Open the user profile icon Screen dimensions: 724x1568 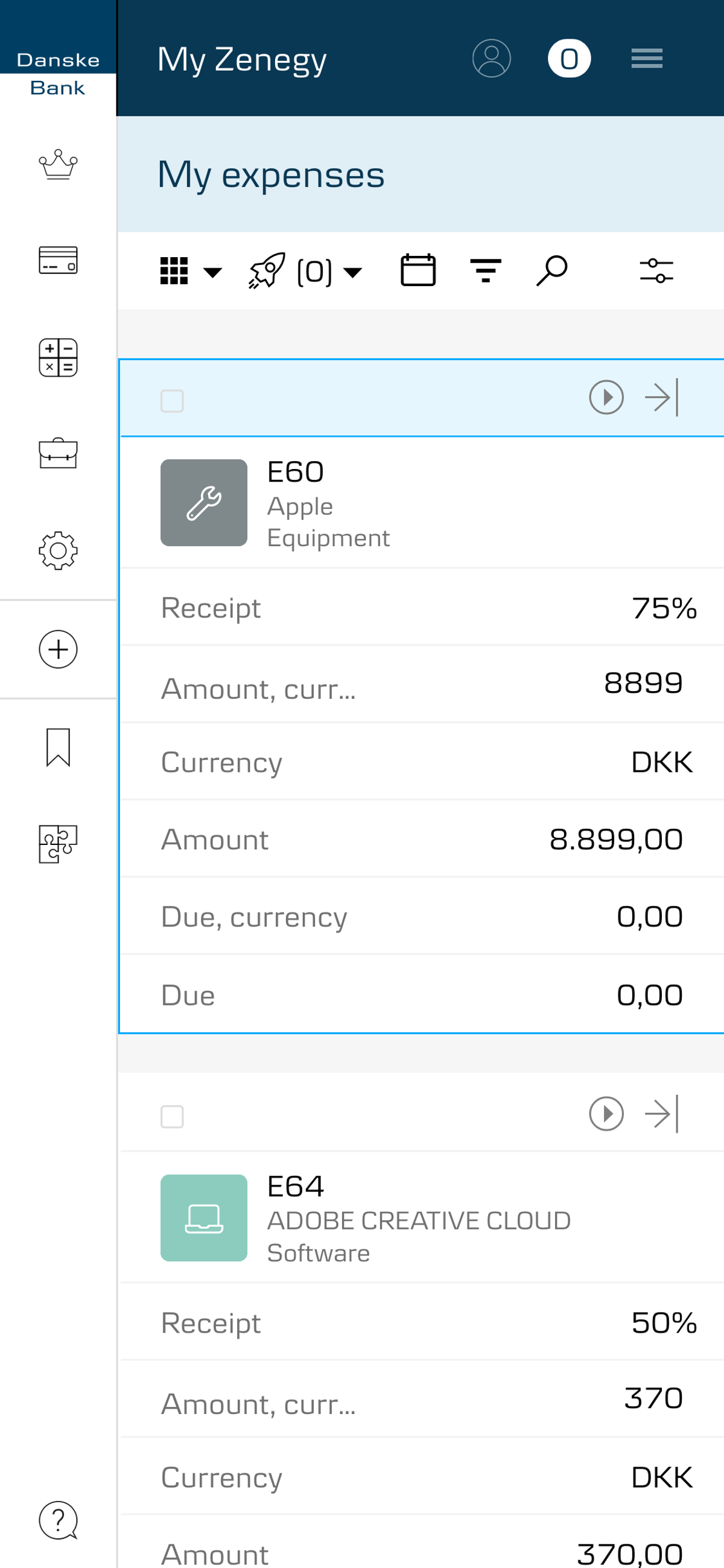point(491,59)
